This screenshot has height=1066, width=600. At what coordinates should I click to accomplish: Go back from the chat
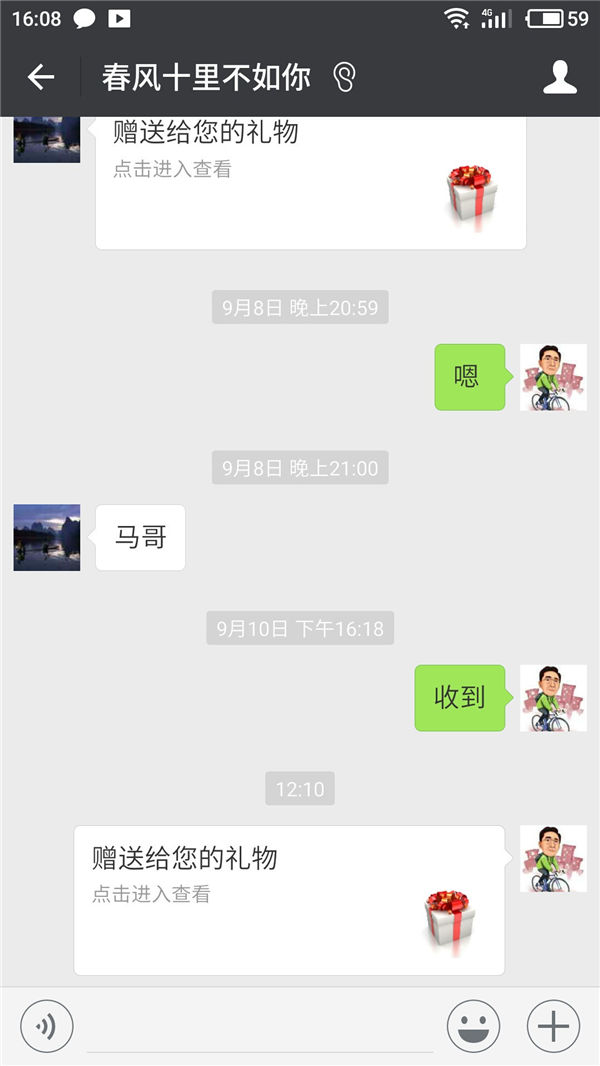coord(40,77)
